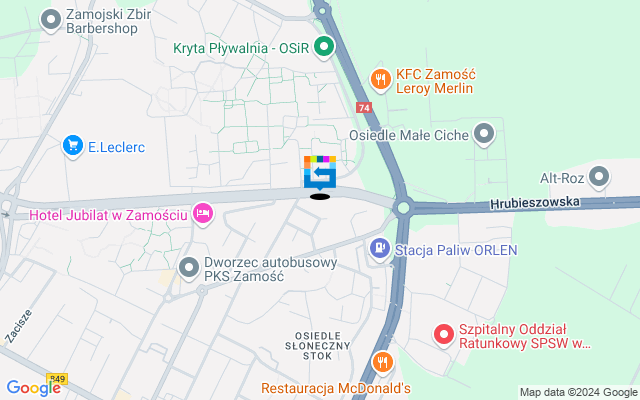Image resolution: width=640 pixels, height=400 pixels.
Task: Tap the Restauracja McDonald's marker
Action: coord(380,363)
